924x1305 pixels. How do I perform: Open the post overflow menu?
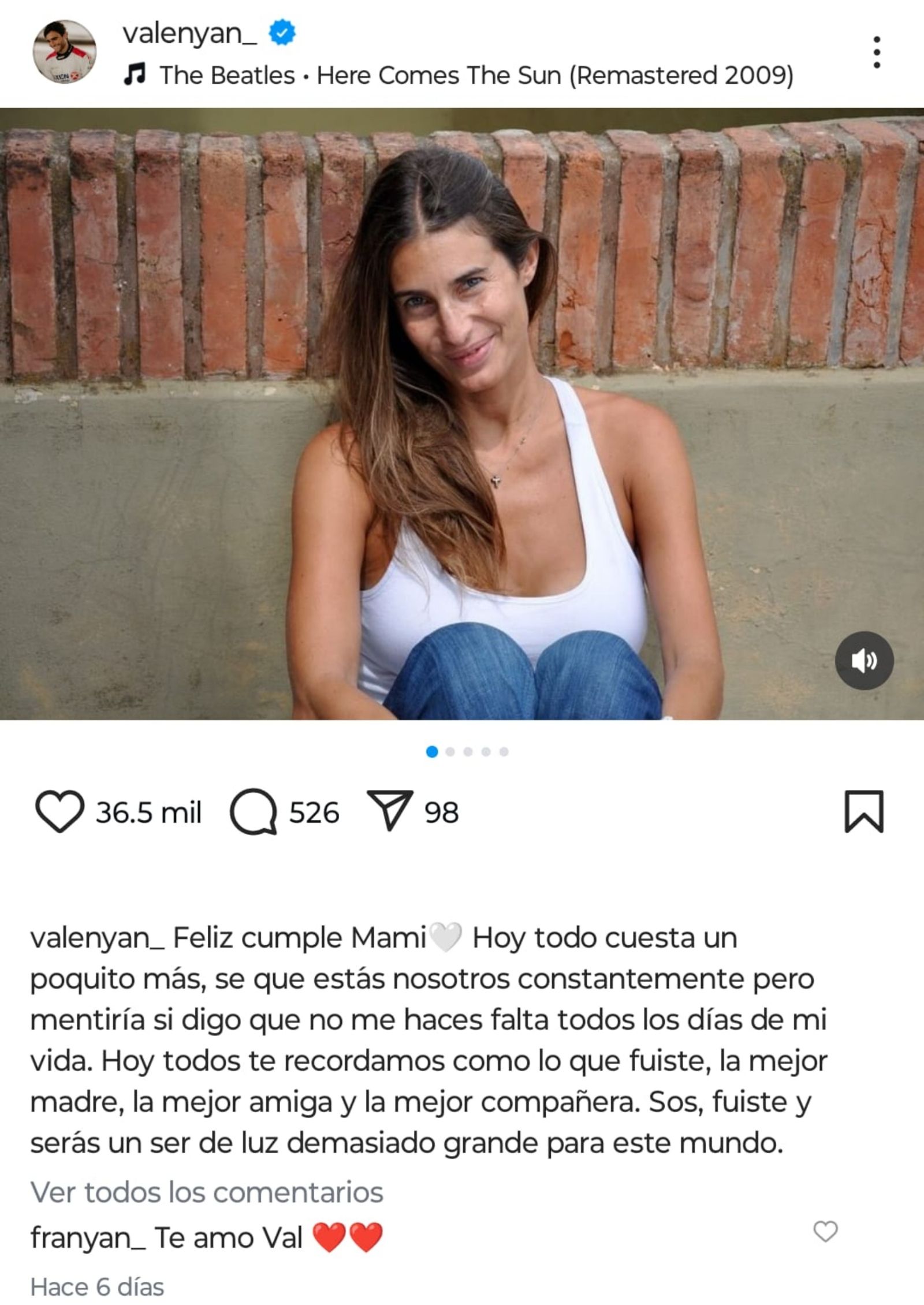click(x=876, y=53)
